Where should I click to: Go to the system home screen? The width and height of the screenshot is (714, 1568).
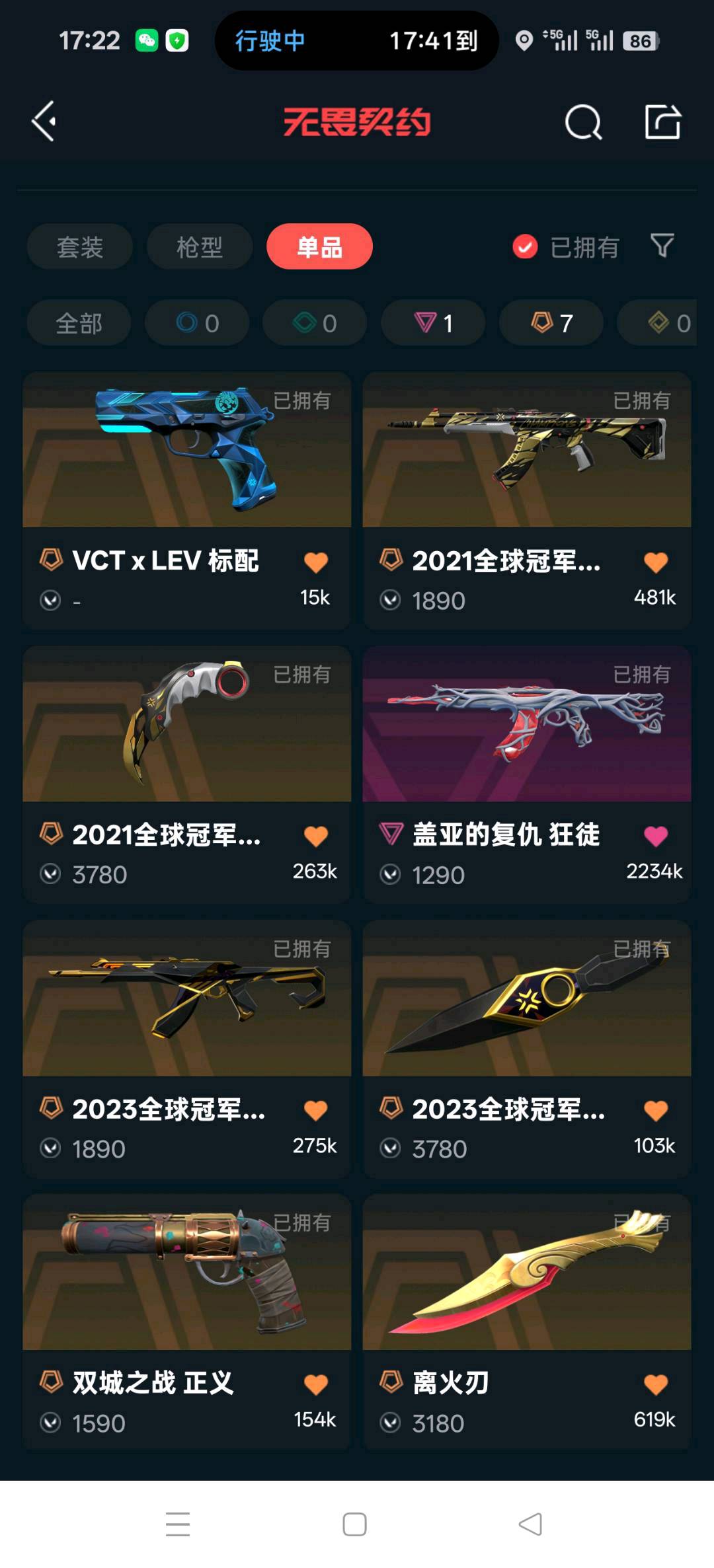pos(355,1524)
